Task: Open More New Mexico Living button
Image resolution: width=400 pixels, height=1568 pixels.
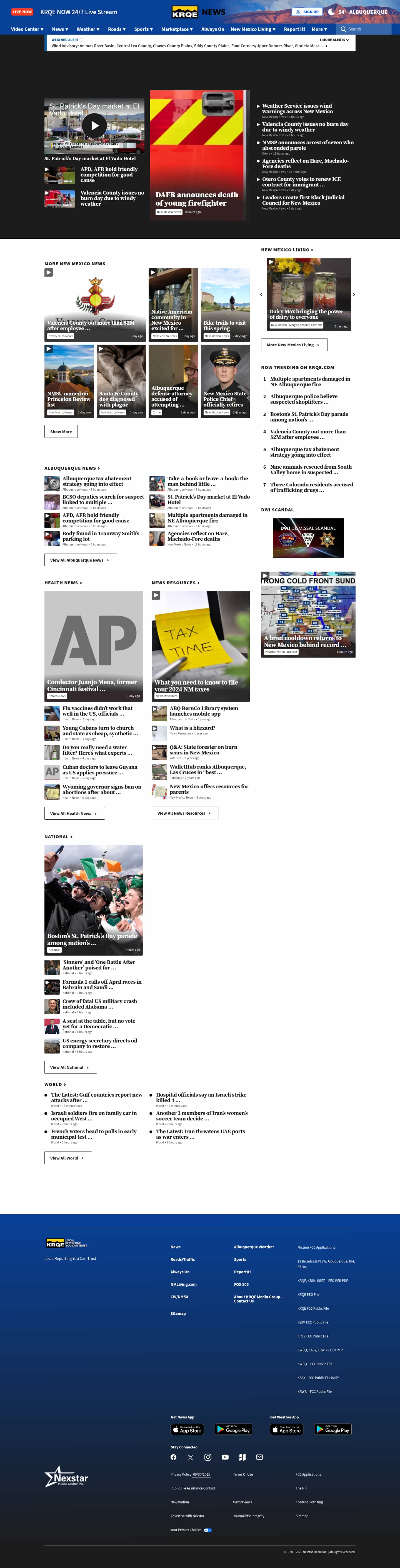Action: tap(294, 345)
